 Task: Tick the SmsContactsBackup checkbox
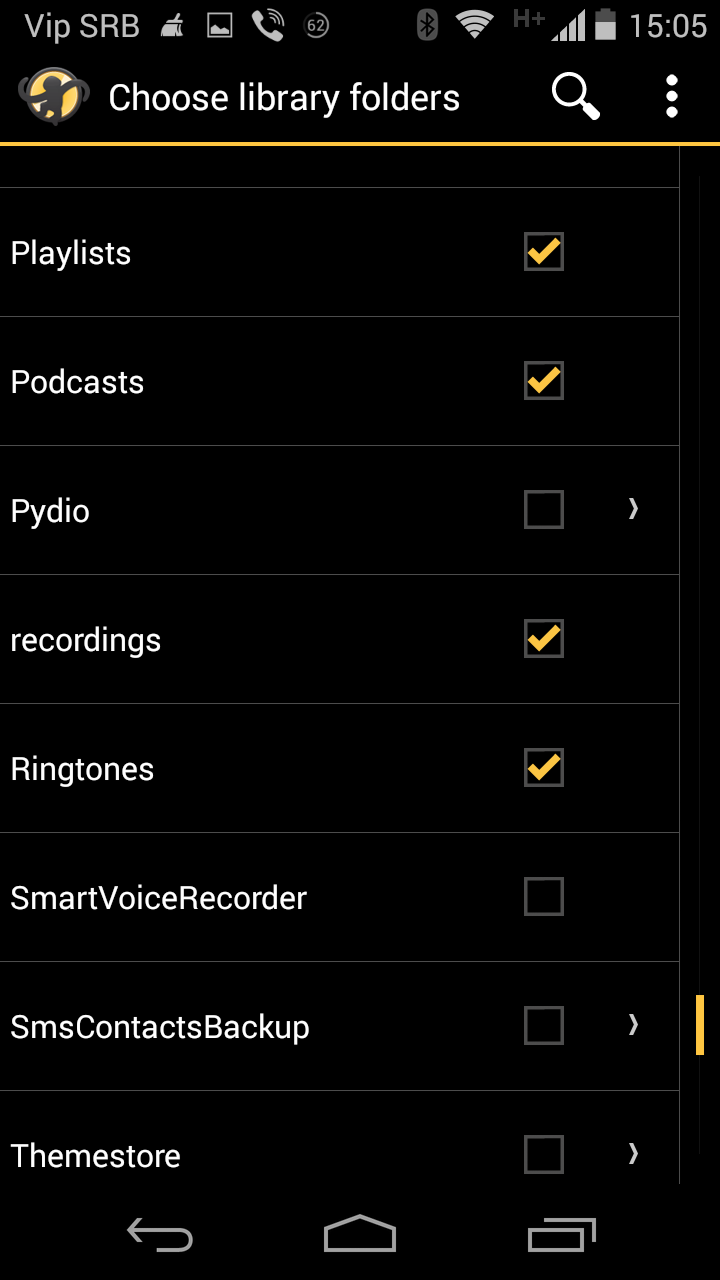pyautogui.click(x=544, y=1026)
